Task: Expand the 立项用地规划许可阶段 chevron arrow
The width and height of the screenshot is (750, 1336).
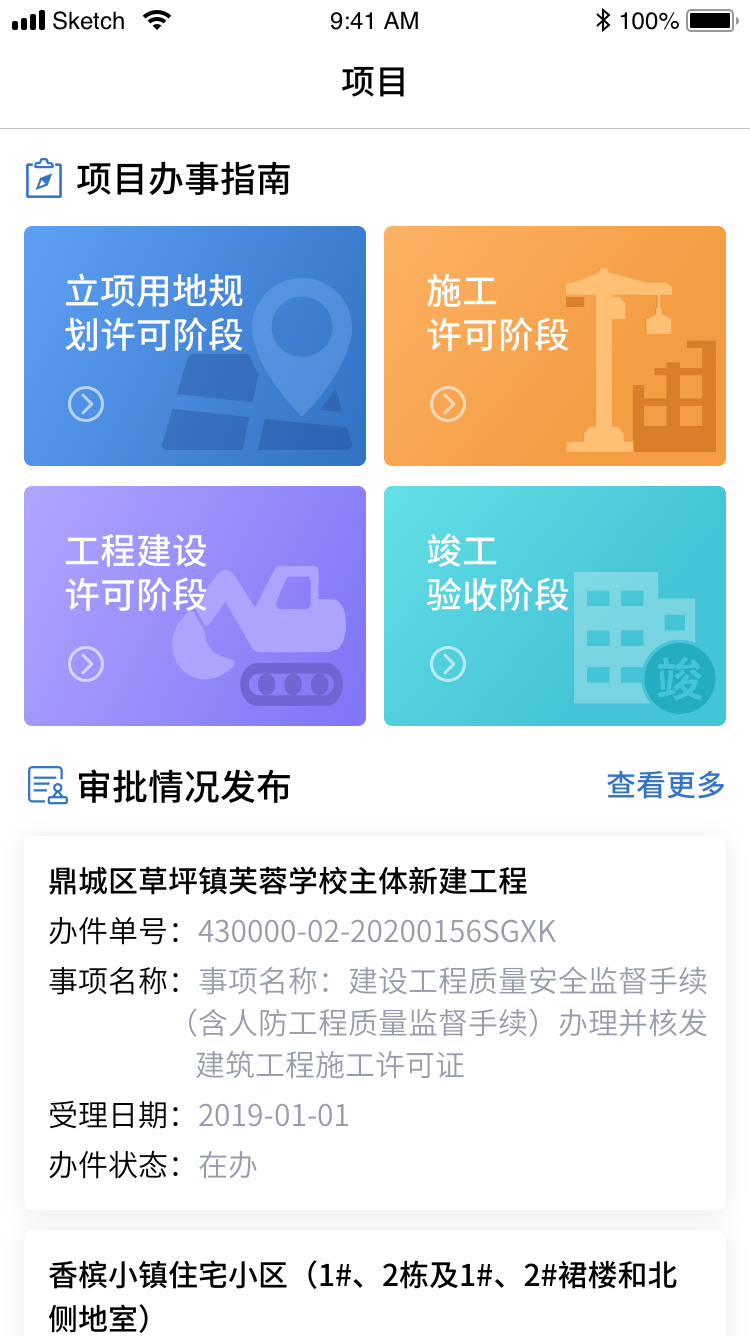Action: (86, 404)
